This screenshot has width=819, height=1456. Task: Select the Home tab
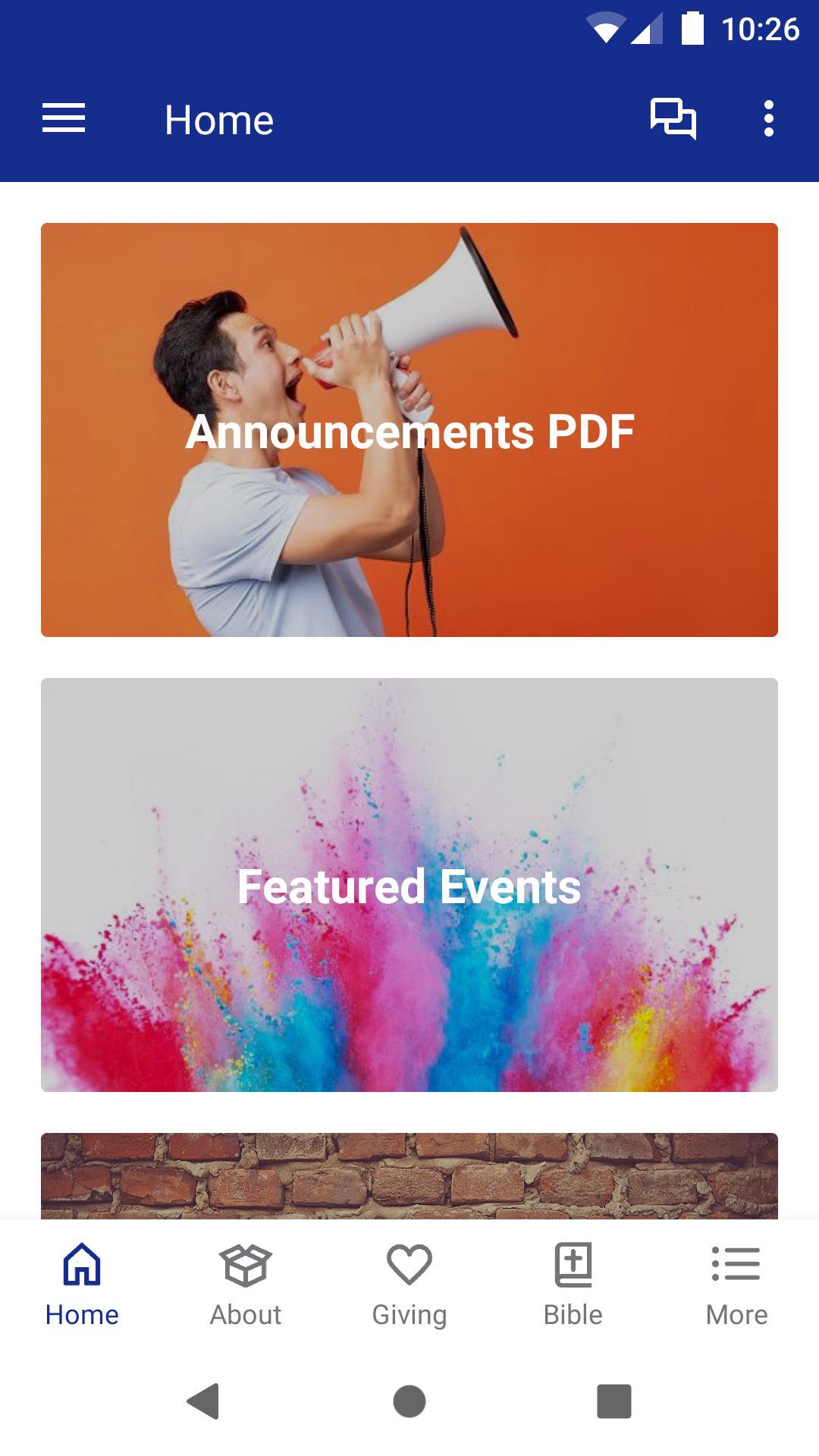pyautogui.click(x=82, y=1285)
